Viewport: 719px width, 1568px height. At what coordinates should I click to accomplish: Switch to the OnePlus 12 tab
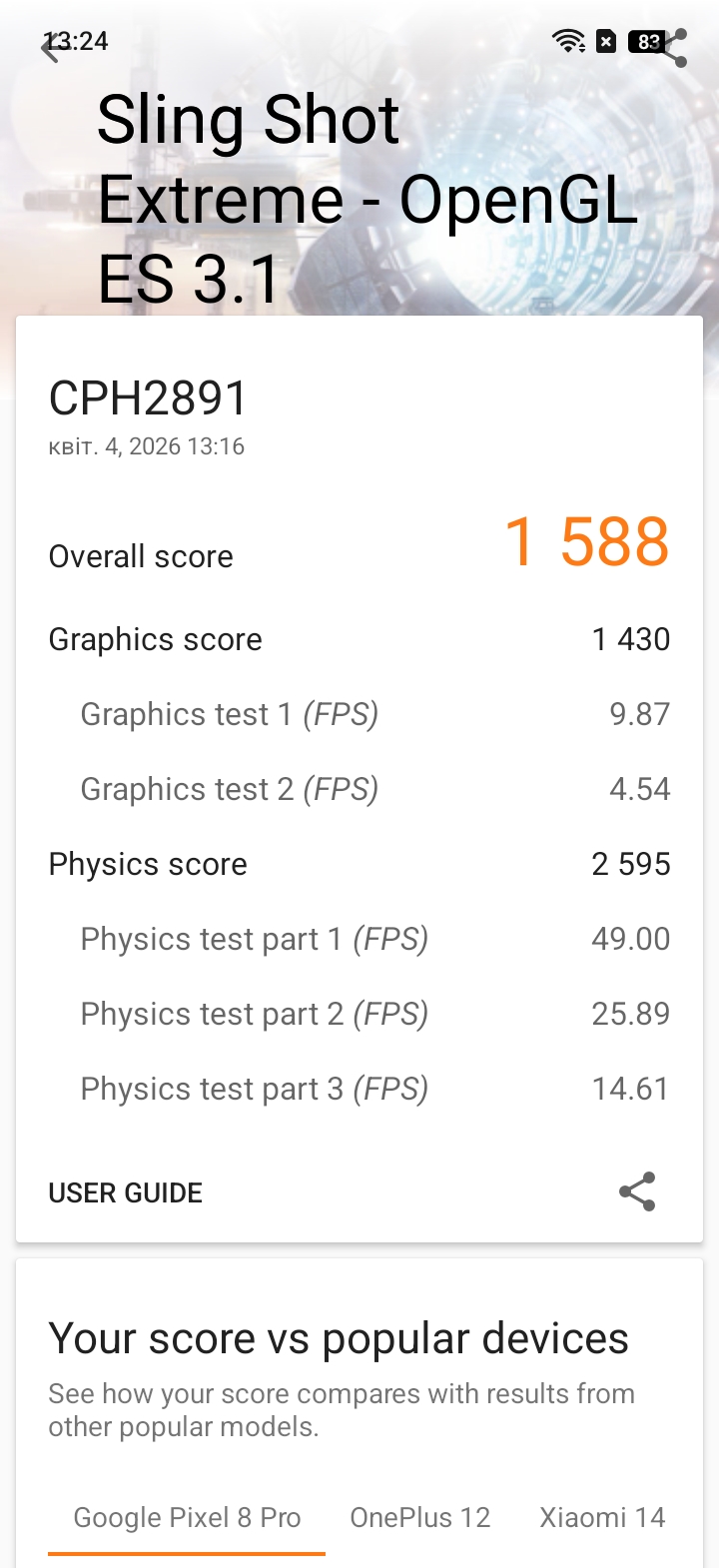tap(420, 1518)
